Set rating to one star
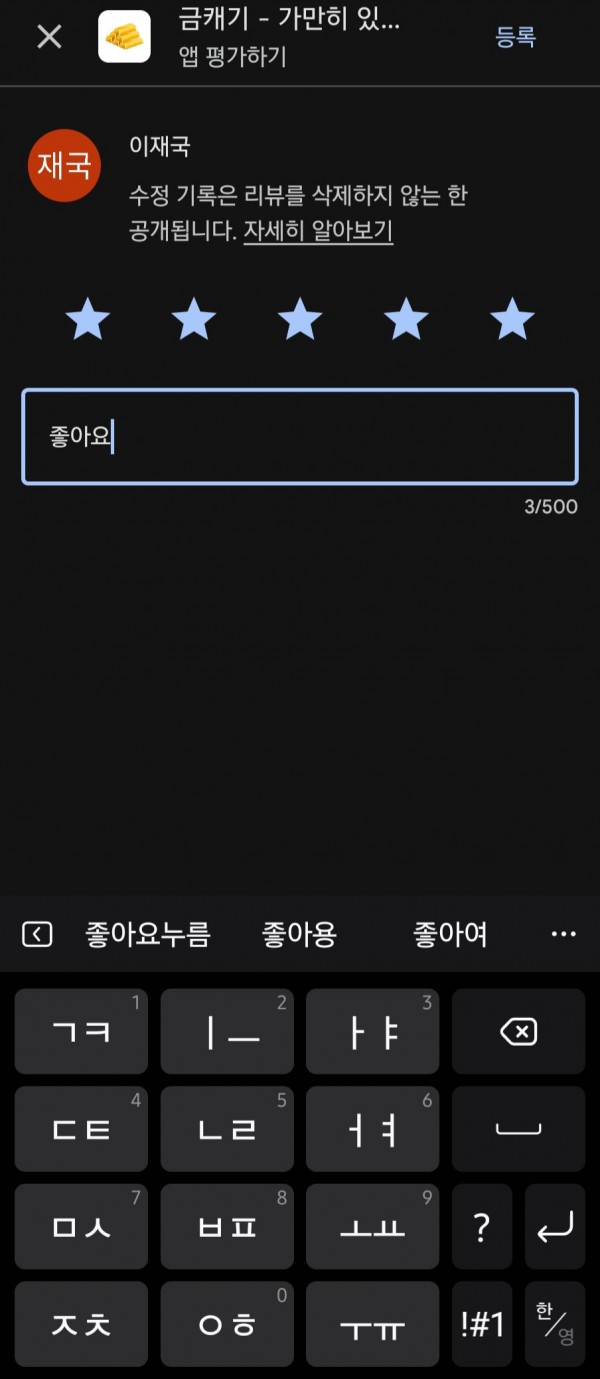The width and height of the screenshot is (600, 1379). [x=88, y=320]
